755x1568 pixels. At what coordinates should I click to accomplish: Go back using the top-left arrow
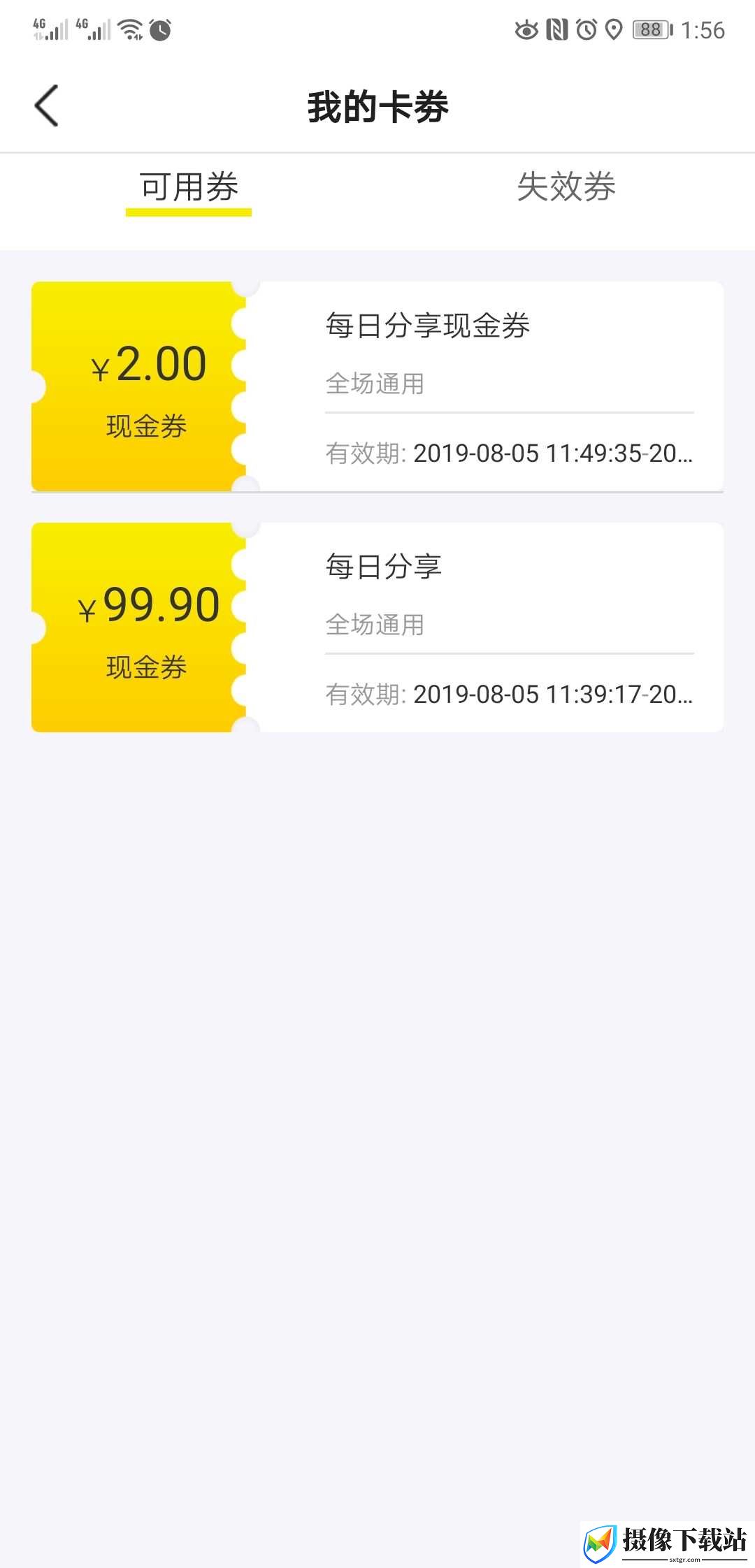click(46, 106)
